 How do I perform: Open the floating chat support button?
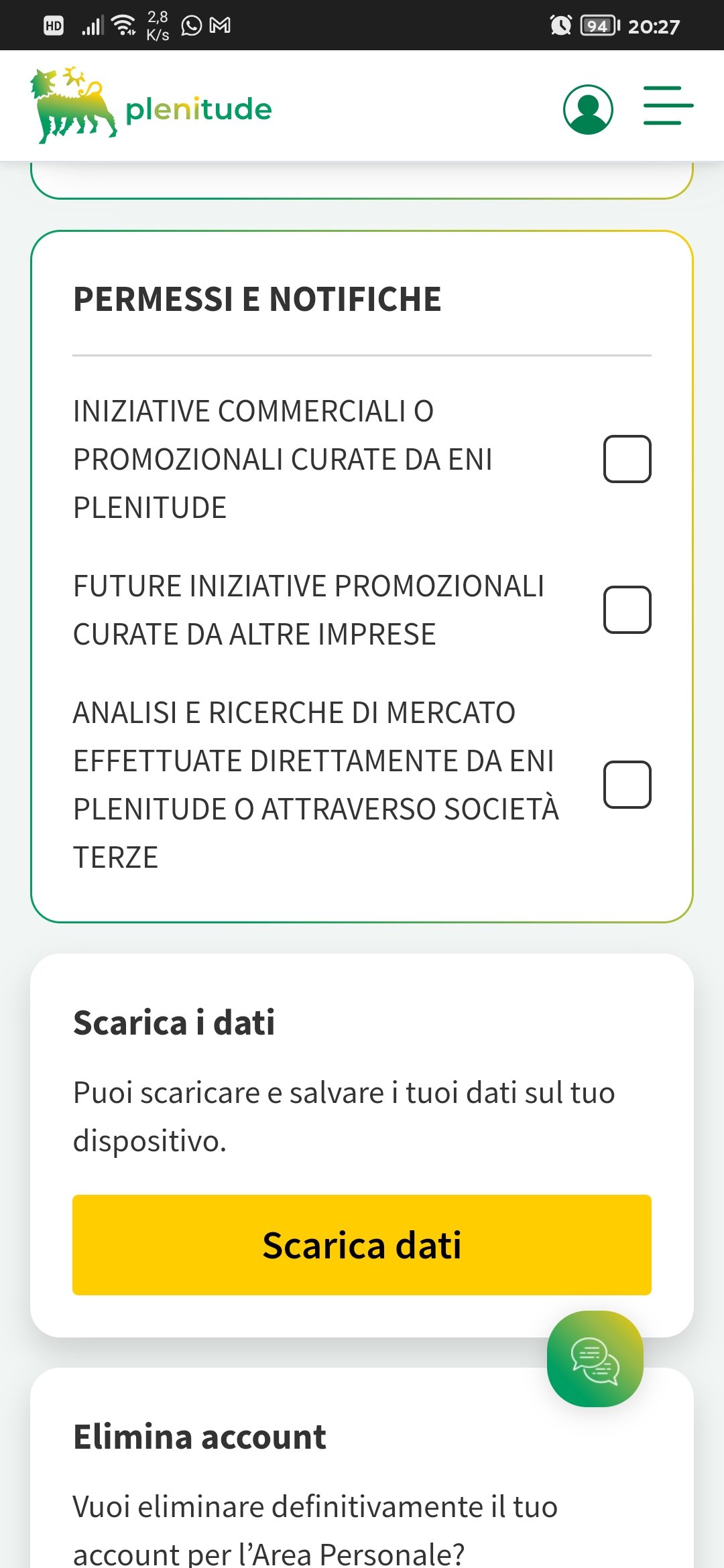tap(595, 1359)
